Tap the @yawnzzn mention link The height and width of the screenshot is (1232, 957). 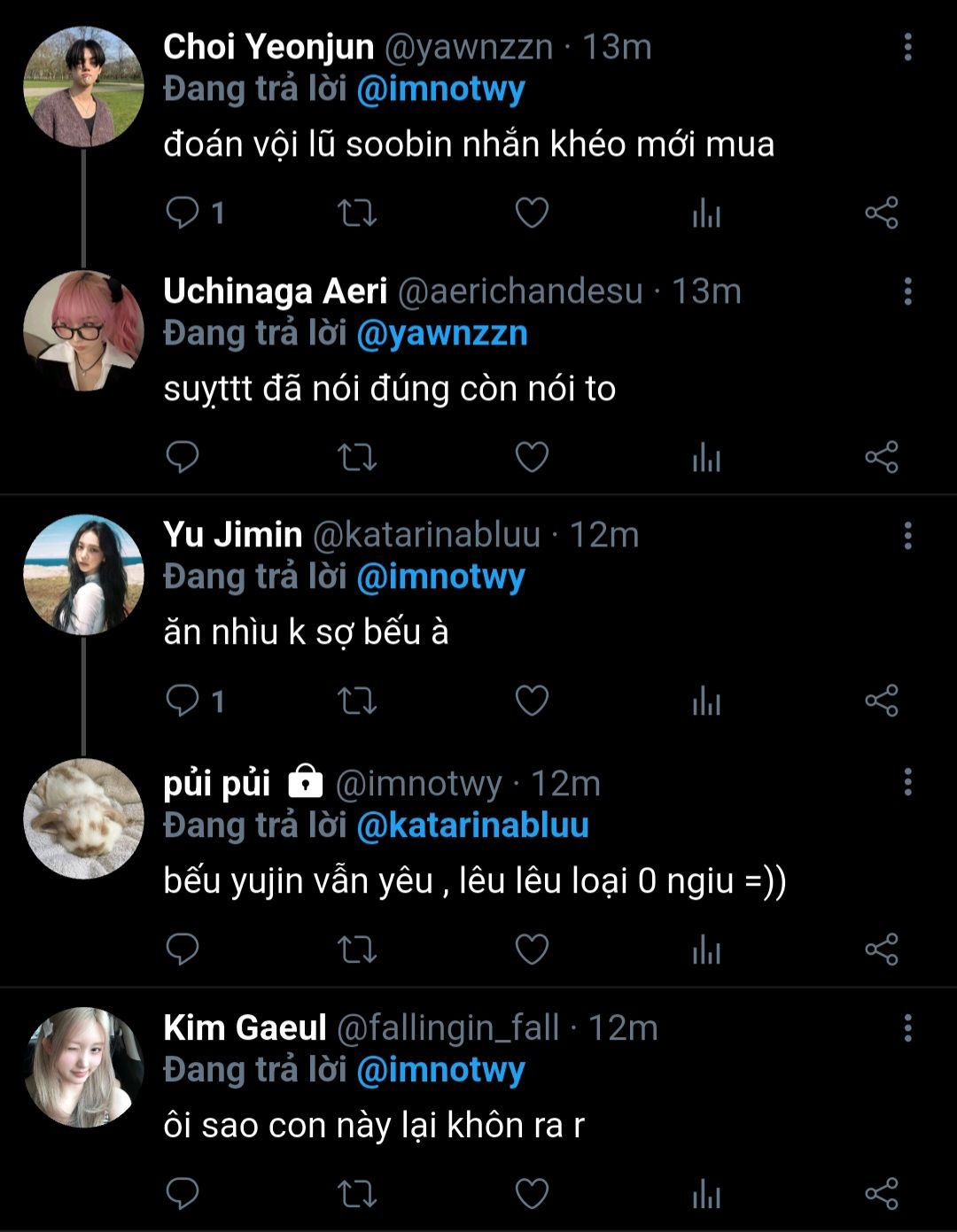point(441,334)
